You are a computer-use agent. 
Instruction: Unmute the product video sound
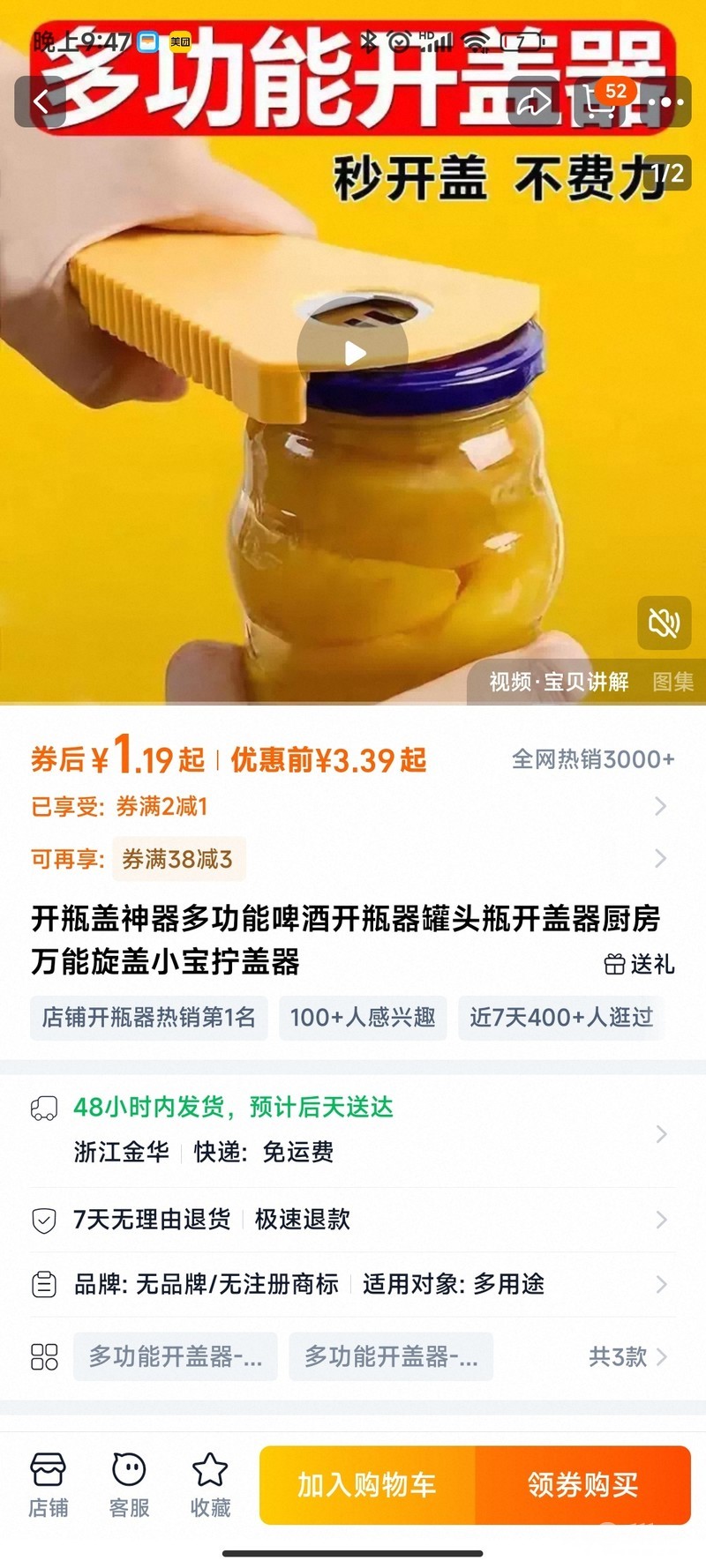[664, 623]
